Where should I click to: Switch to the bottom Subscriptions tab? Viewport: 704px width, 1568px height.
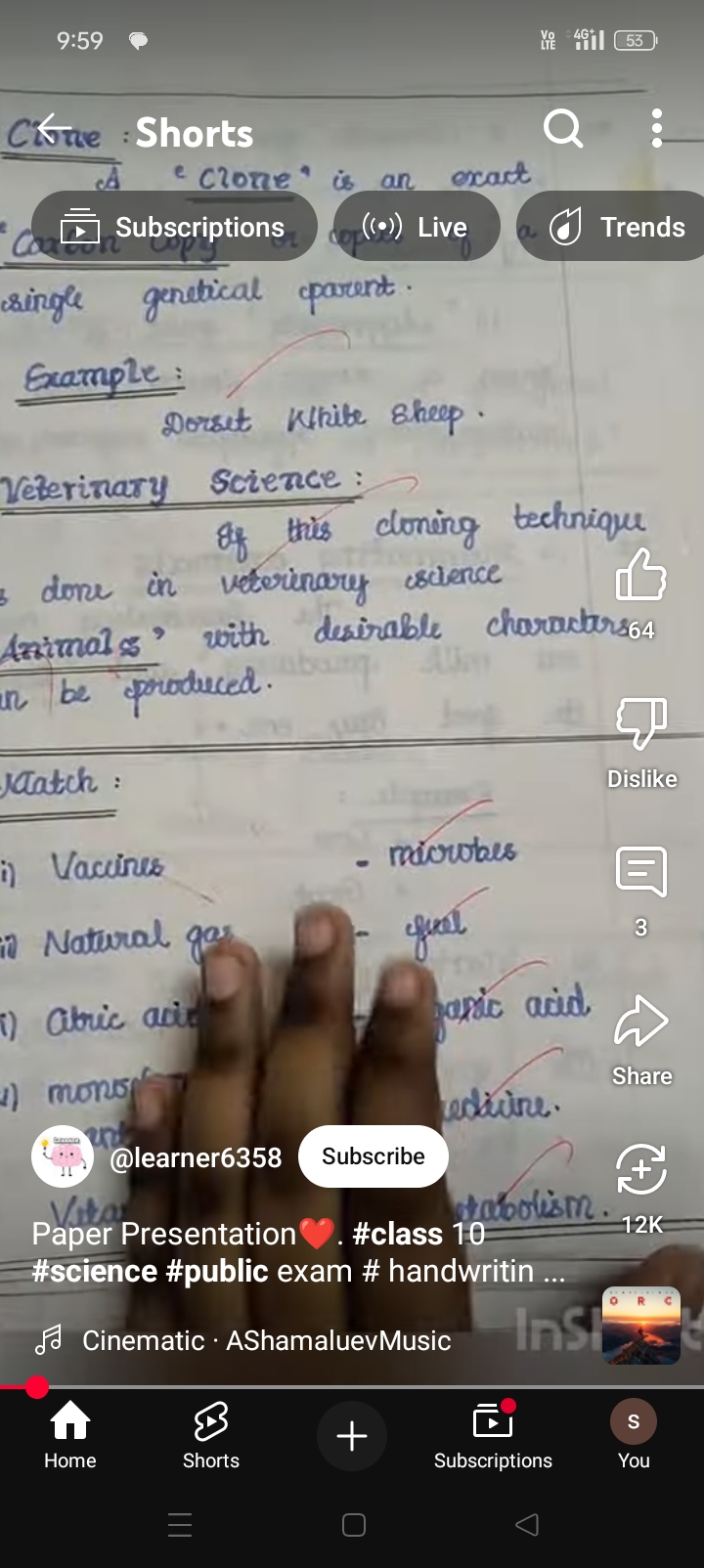click(x=493, y=1434)
